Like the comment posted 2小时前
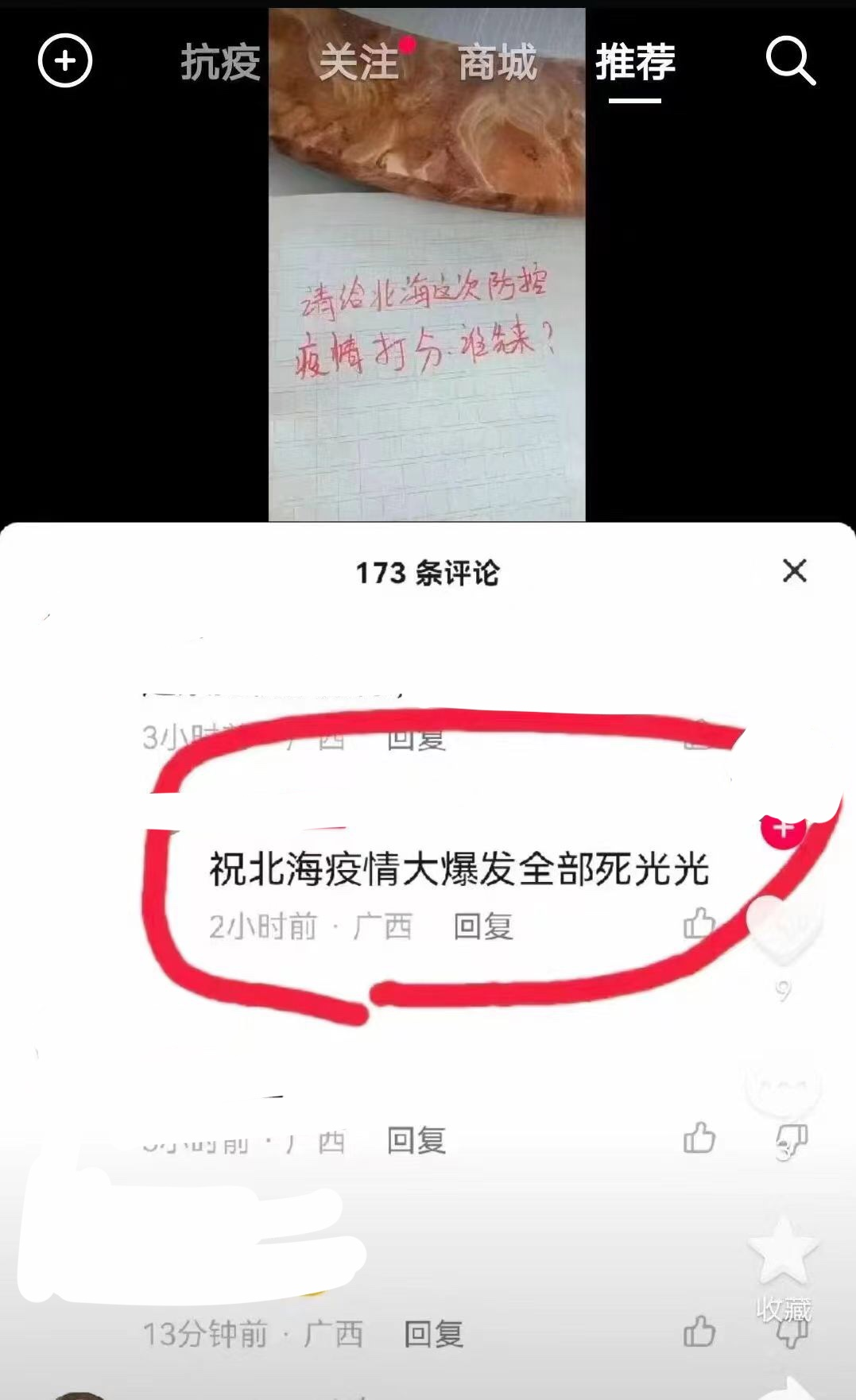The width and height of the screenshot is (856, 1400). (x=699, y=924)
